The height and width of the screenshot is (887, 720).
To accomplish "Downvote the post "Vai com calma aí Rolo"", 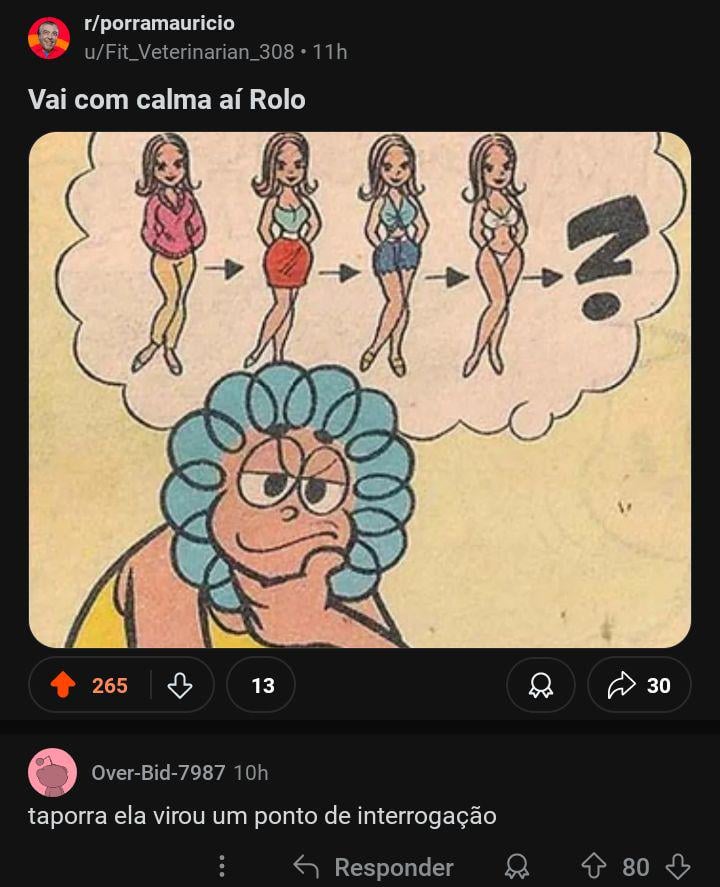I will [180, 685].
